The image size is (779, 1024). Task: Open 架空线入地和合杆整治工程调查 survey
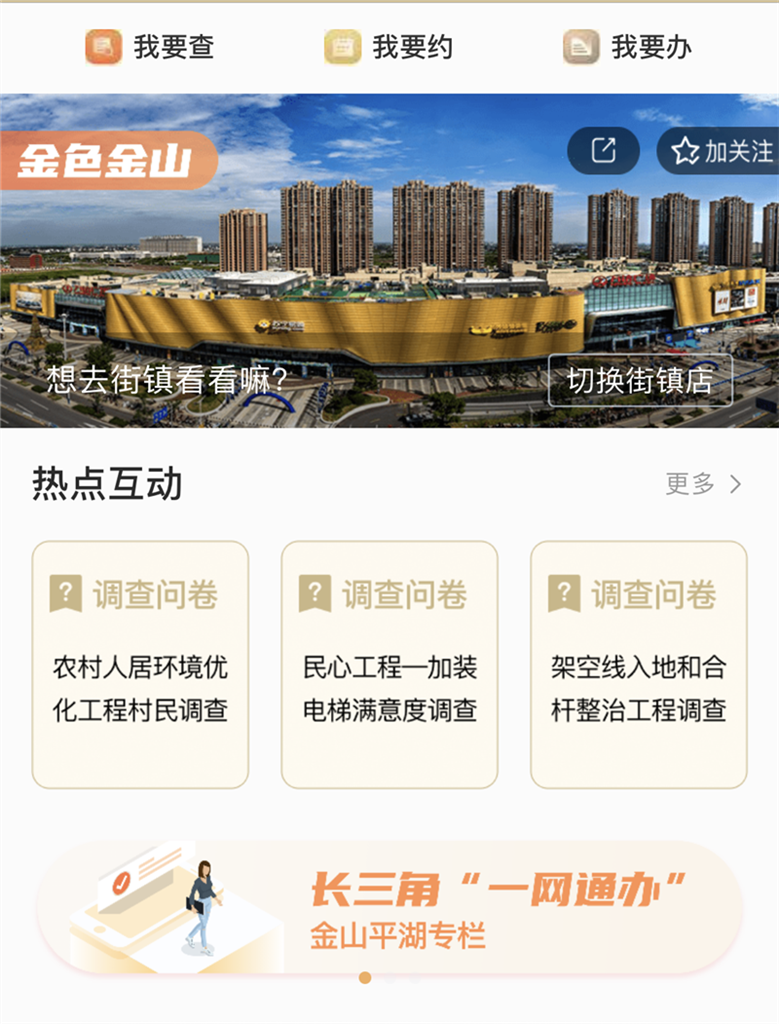tap(638, 664)
